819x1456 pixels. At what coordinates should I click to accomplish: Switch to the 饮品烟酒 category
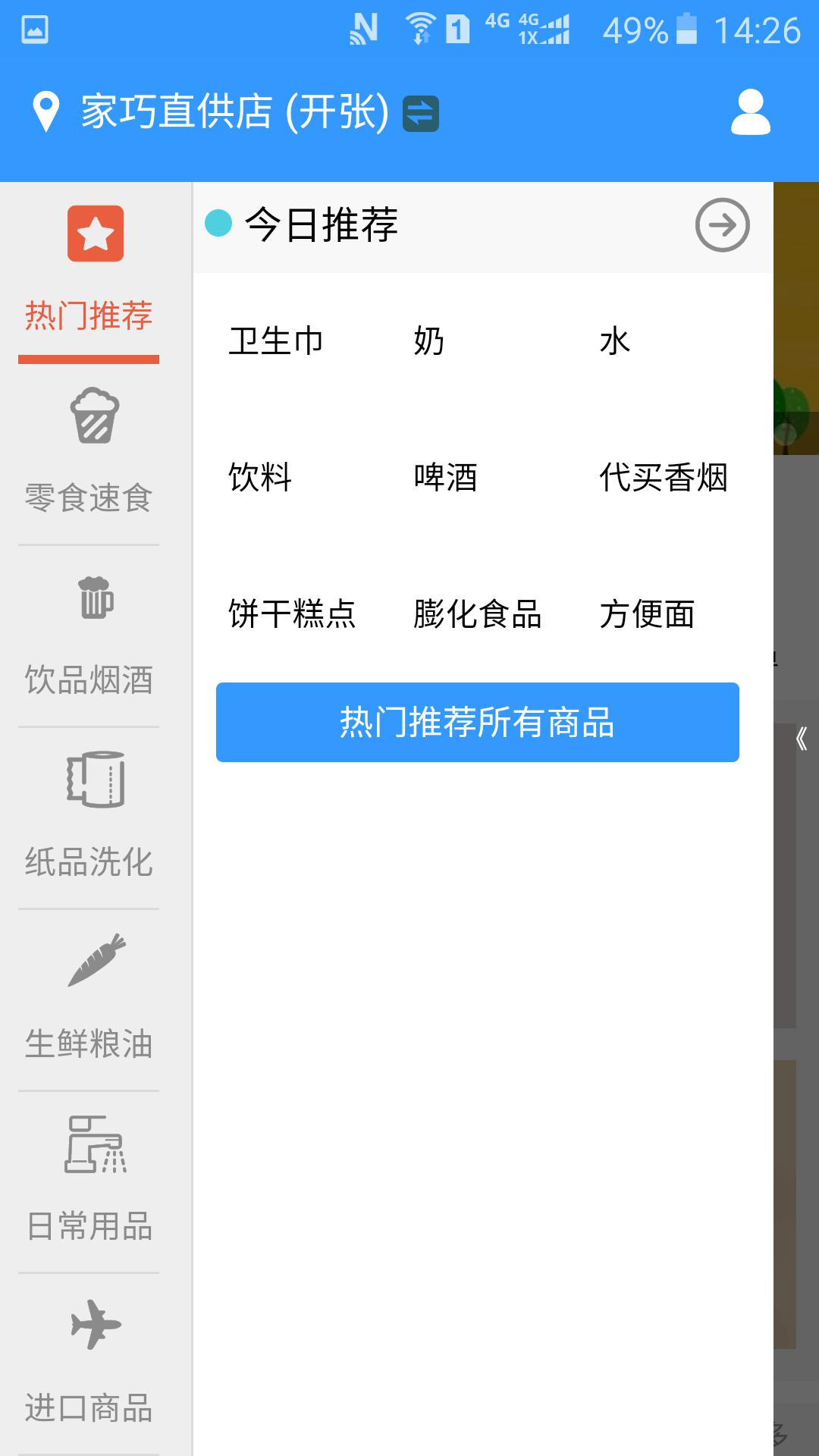point(89,635)
